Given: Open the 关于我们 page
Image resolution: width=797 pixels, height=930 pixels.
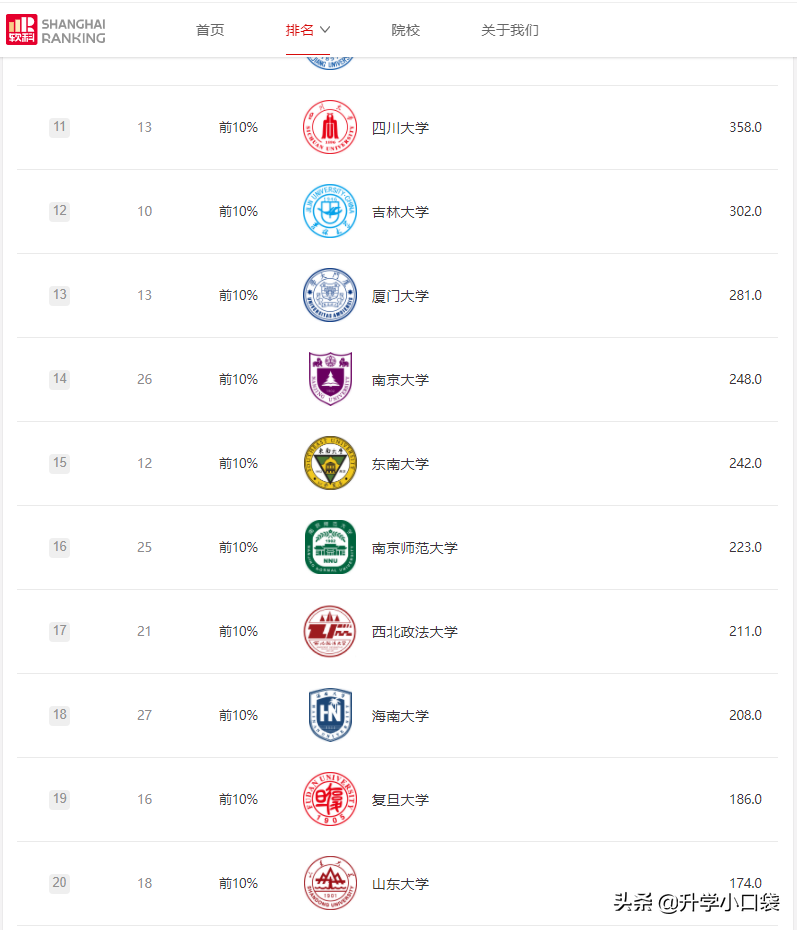Looking at the screenshot, I should point(510,30).
